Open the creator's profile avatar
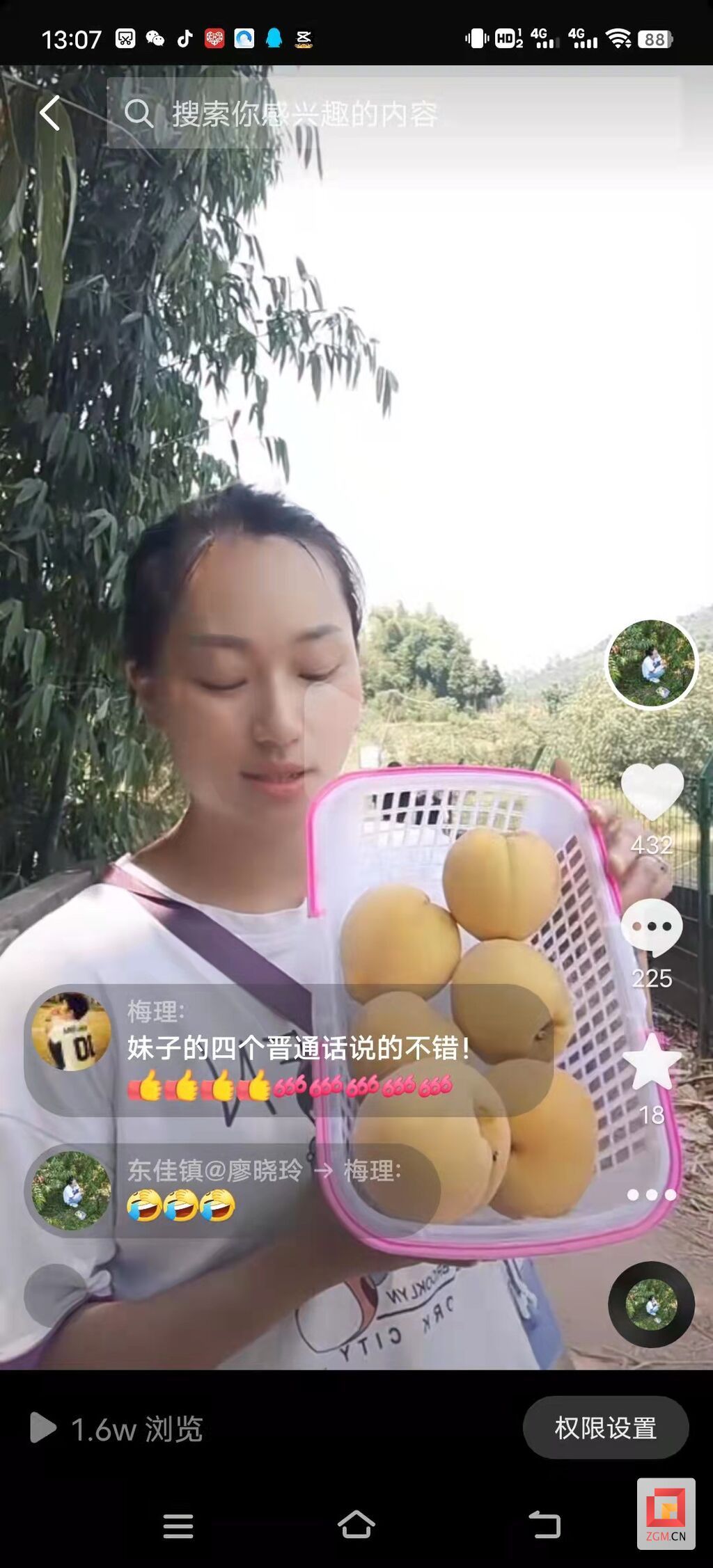 [651, 663]
